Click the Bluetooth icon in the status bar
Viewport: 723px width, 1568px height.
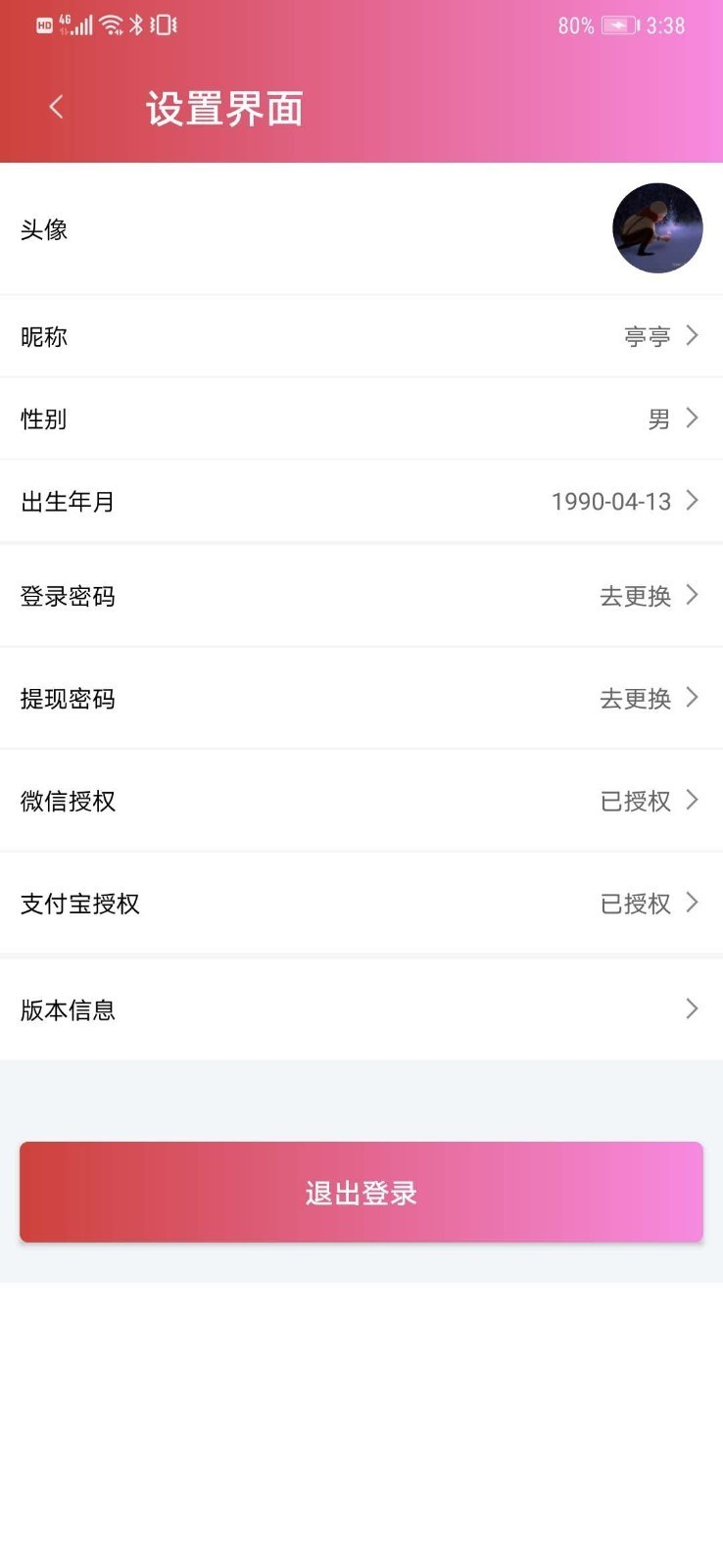coord(136,24)
